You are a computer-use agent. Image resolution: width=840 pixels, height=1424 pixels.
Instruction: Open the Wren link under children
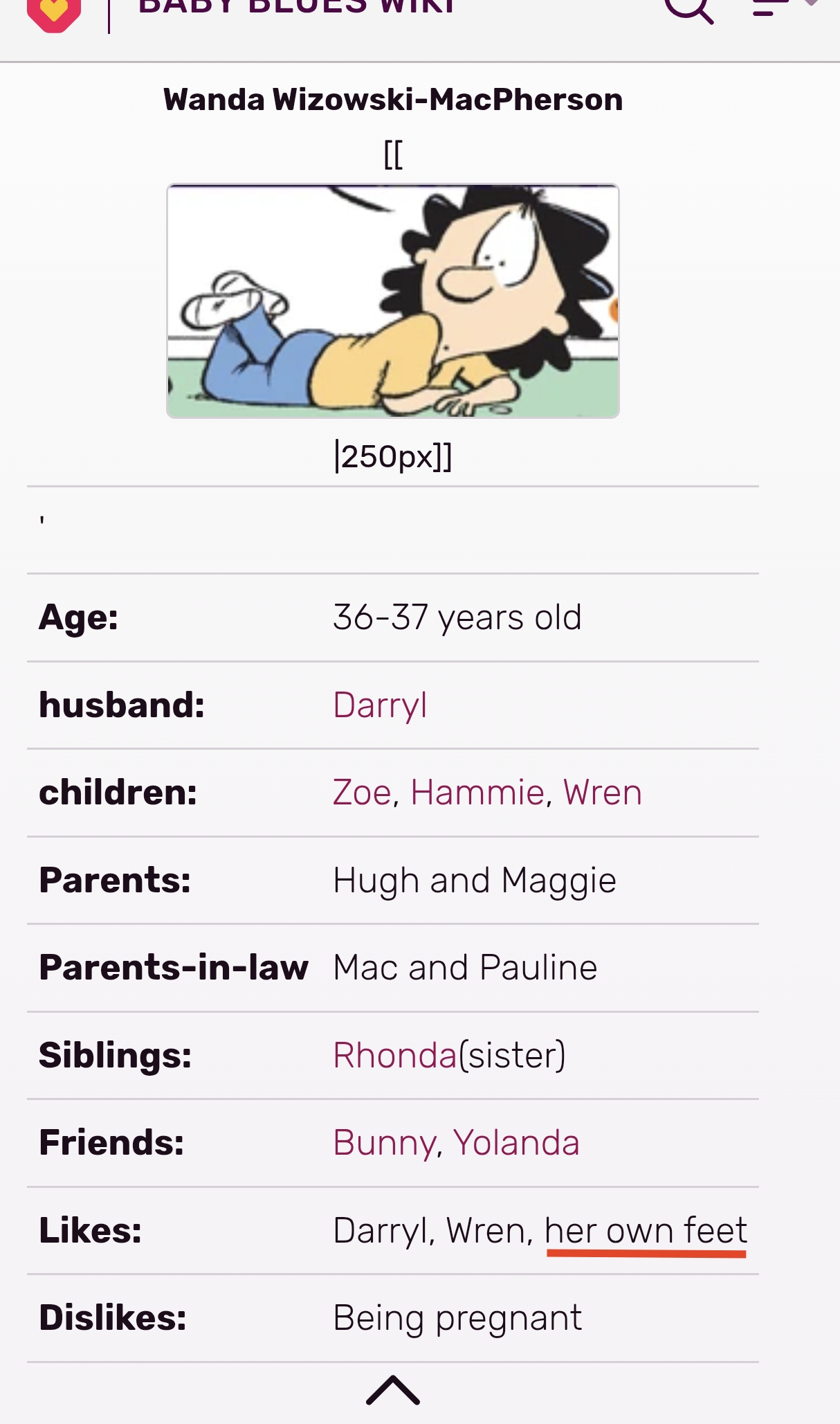(603, 792)
